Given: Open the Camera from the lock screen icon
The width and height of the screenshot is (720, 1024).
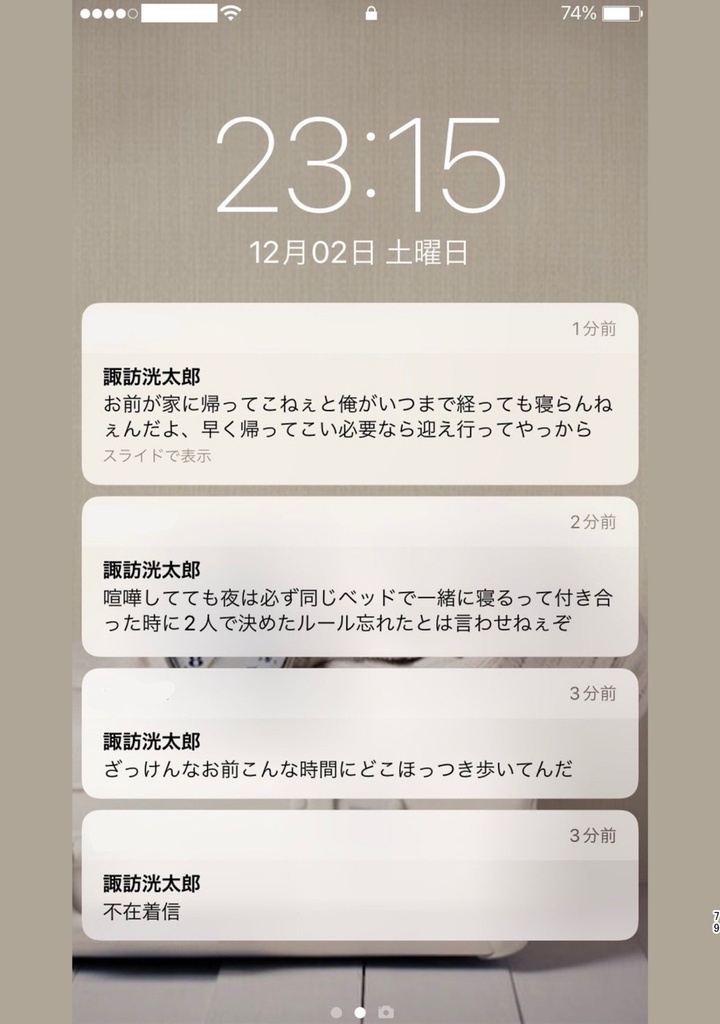Looking at the screenshot, I should (387, 1010).
